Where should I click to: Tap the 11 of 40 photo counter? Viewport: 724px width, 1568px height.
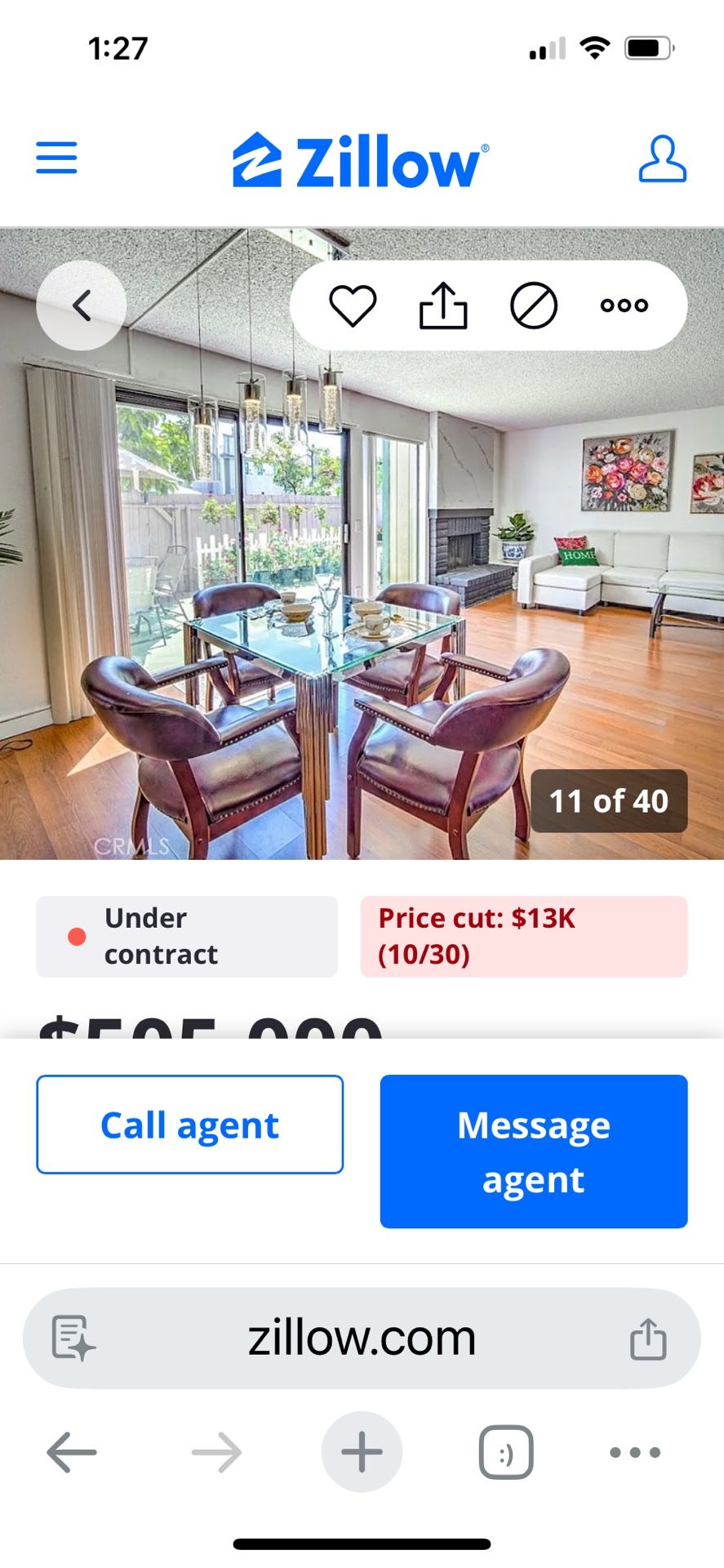tap(607, 801)
